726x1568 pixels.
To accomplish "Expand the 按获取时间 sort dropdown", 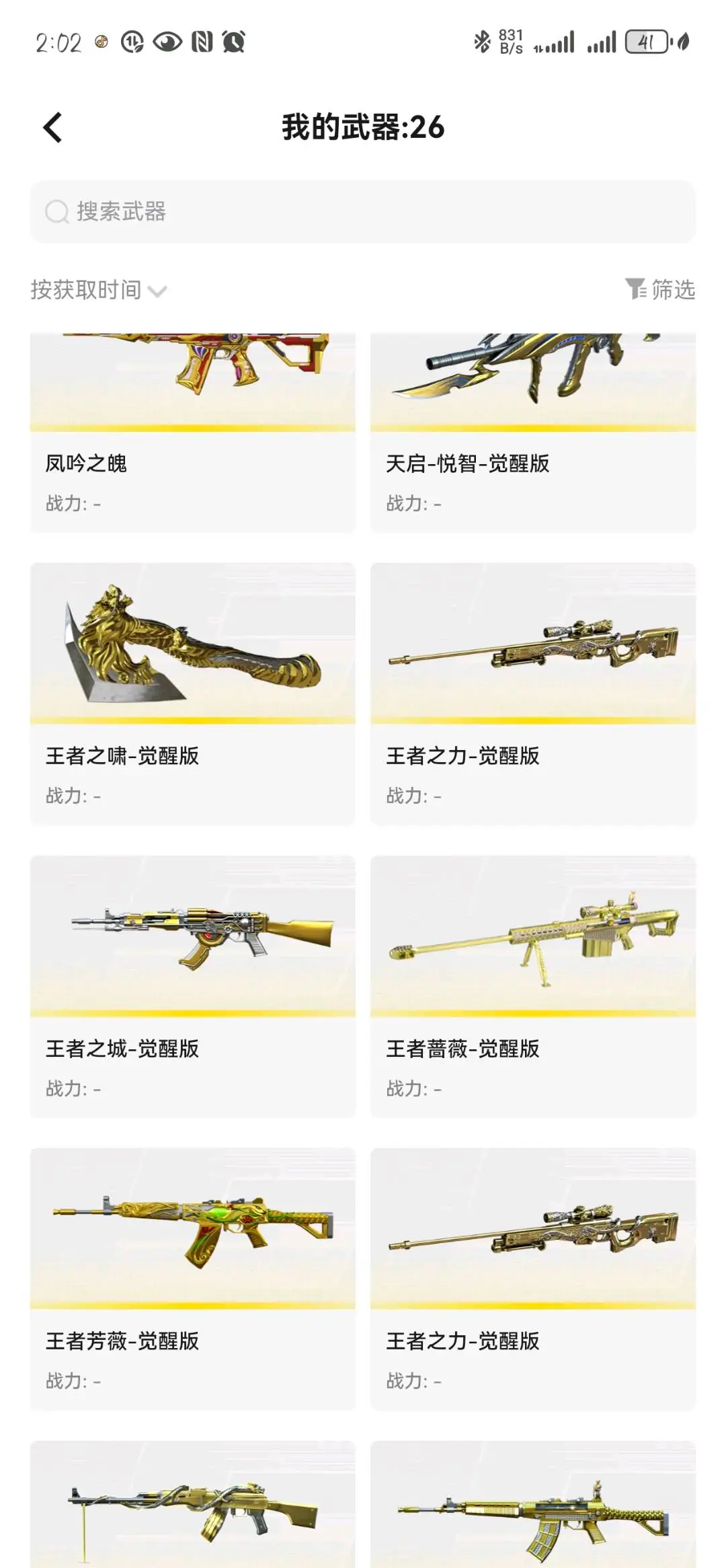I will 98,290.
